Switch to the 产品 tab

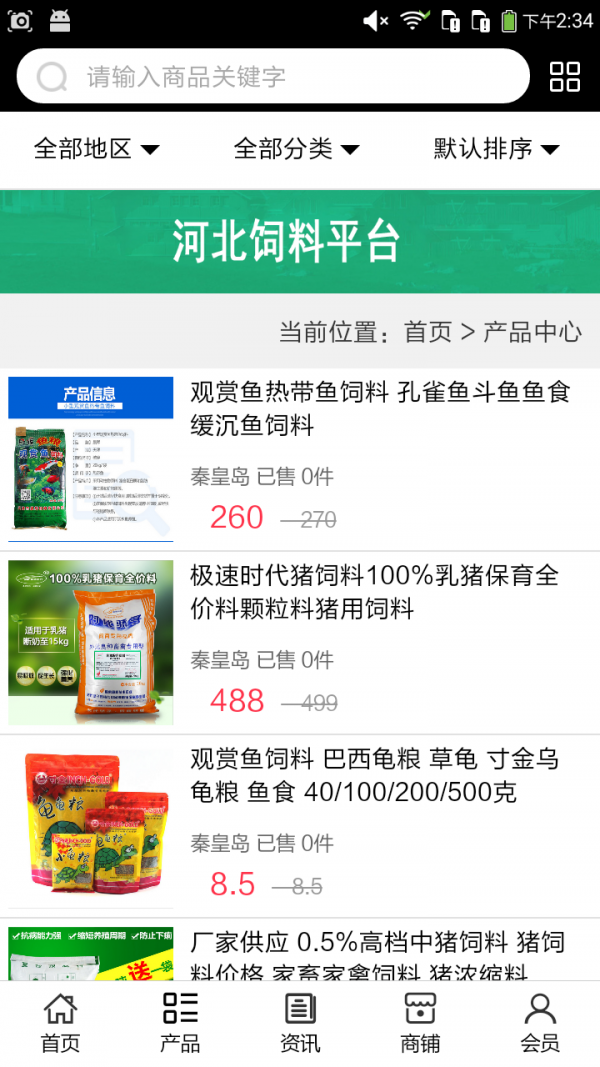coord(180,1023)
